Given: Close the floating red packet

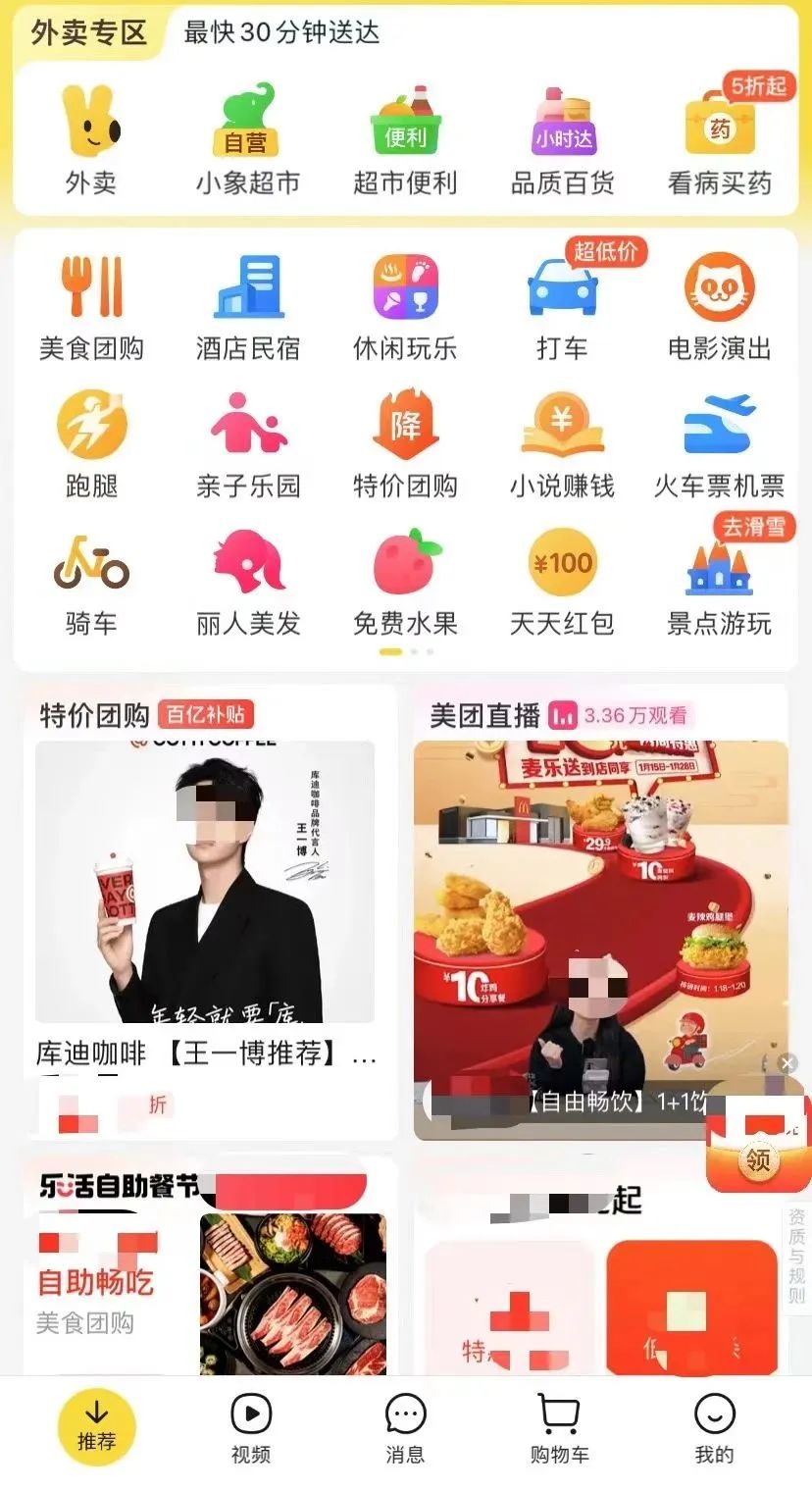Looking at the screenshot, I should point(787,1063).
